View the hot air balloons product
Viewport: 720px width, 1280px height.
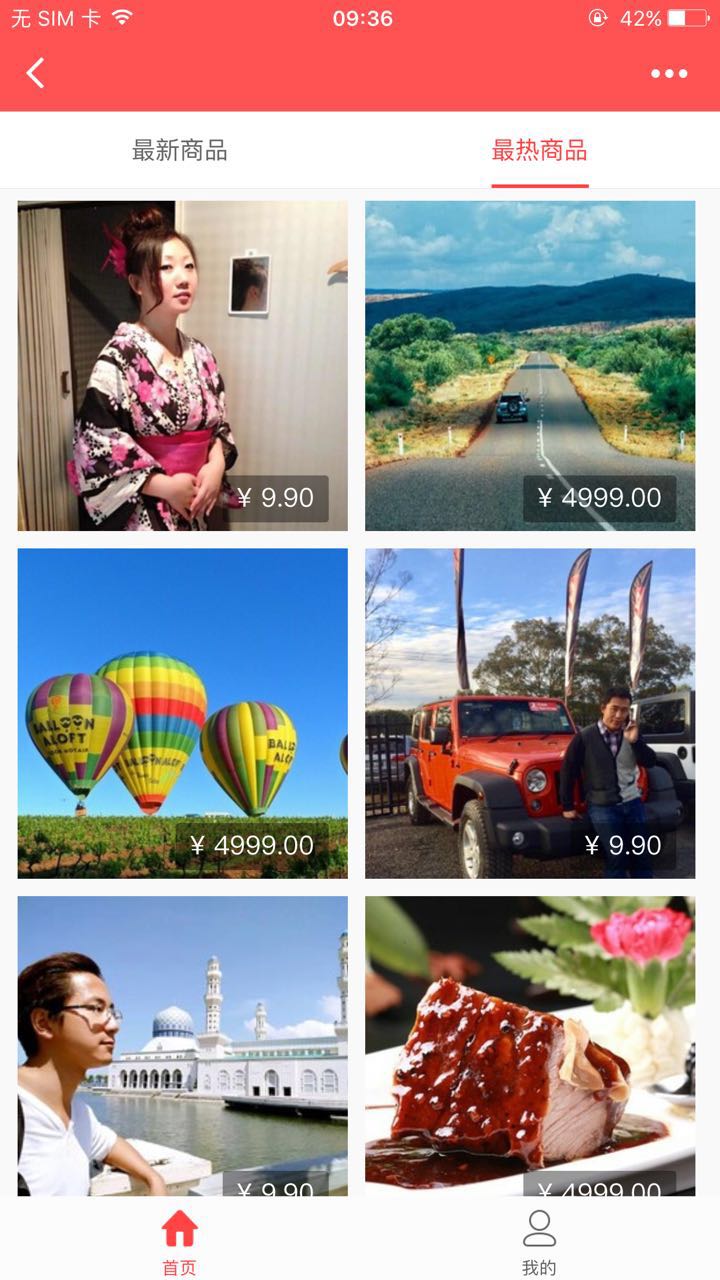click(x=183, y=713)
